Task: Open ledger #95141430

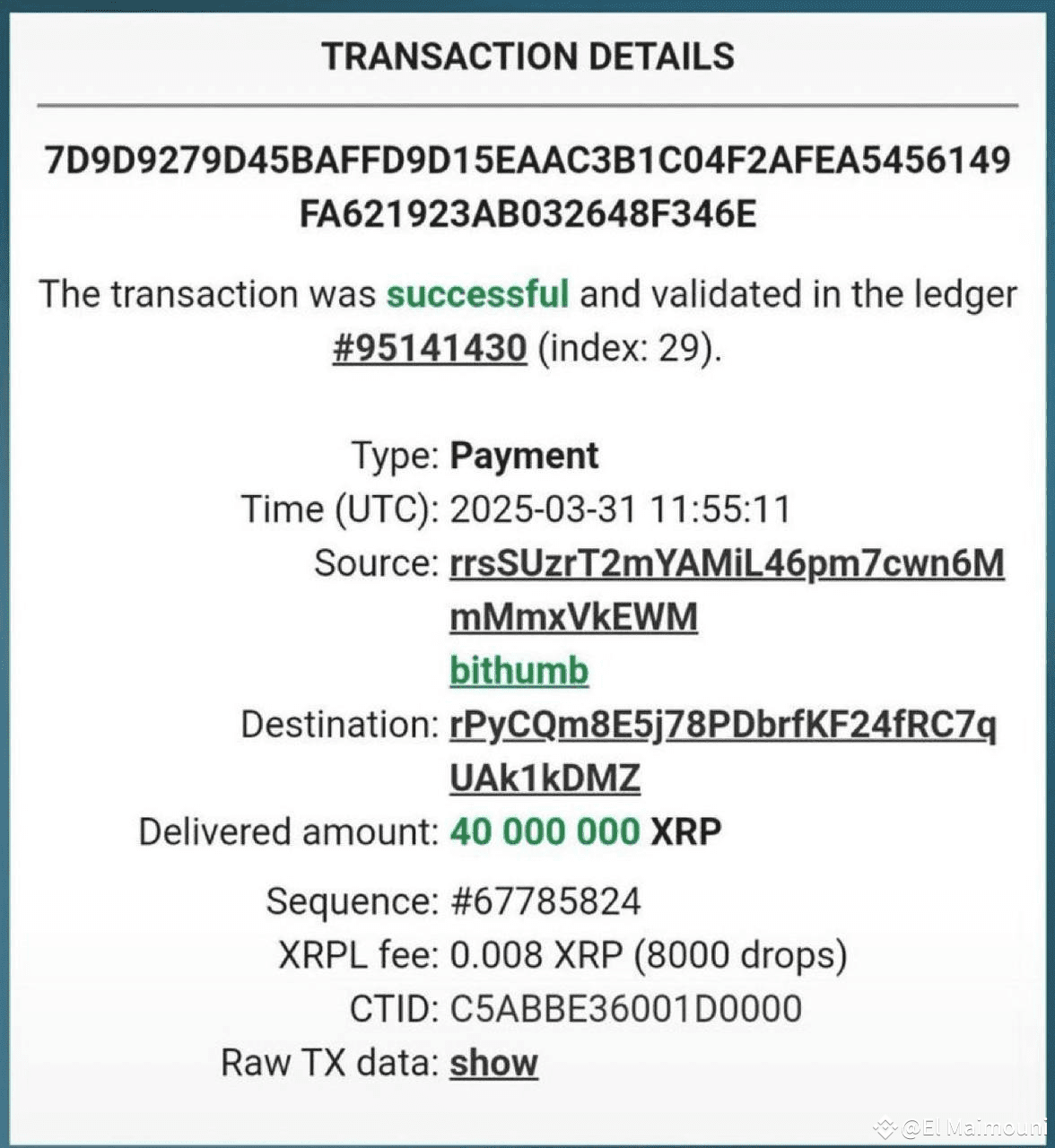Action: point(429,348)
